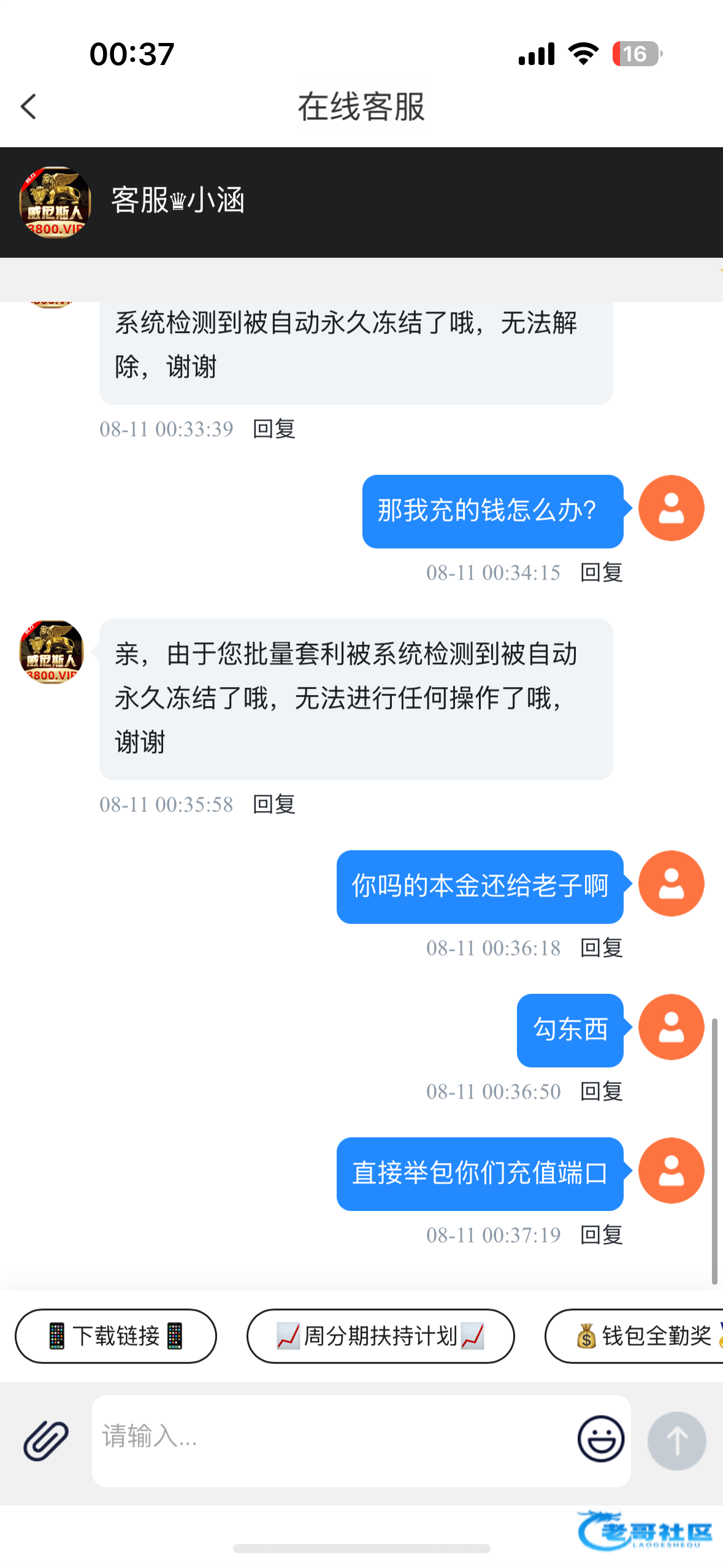This screenshot has height=1568, width=723.
Task: Open the paperclip attachment icon
Action: tap(46, 1439)
